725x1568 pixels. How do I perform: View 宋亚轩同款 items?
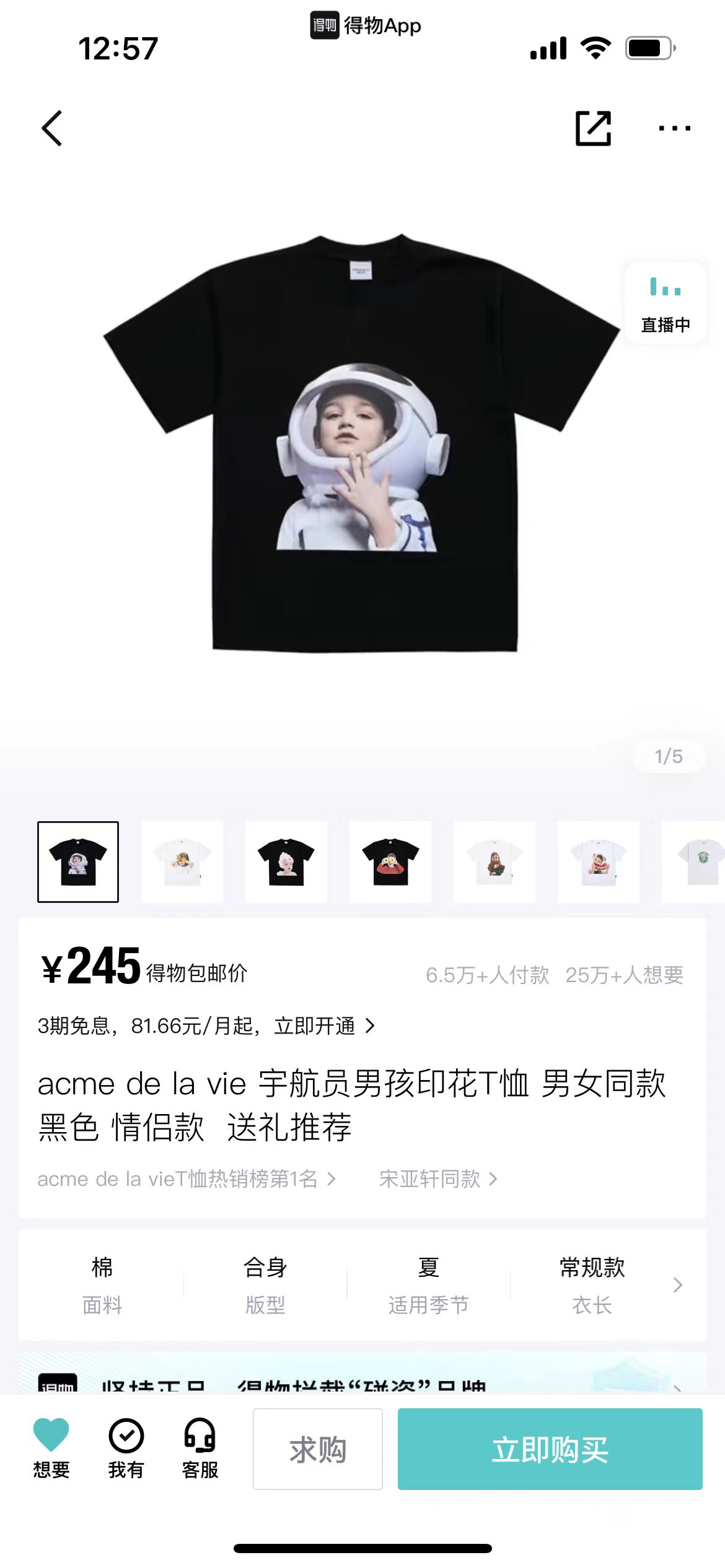pos(437,1178)
